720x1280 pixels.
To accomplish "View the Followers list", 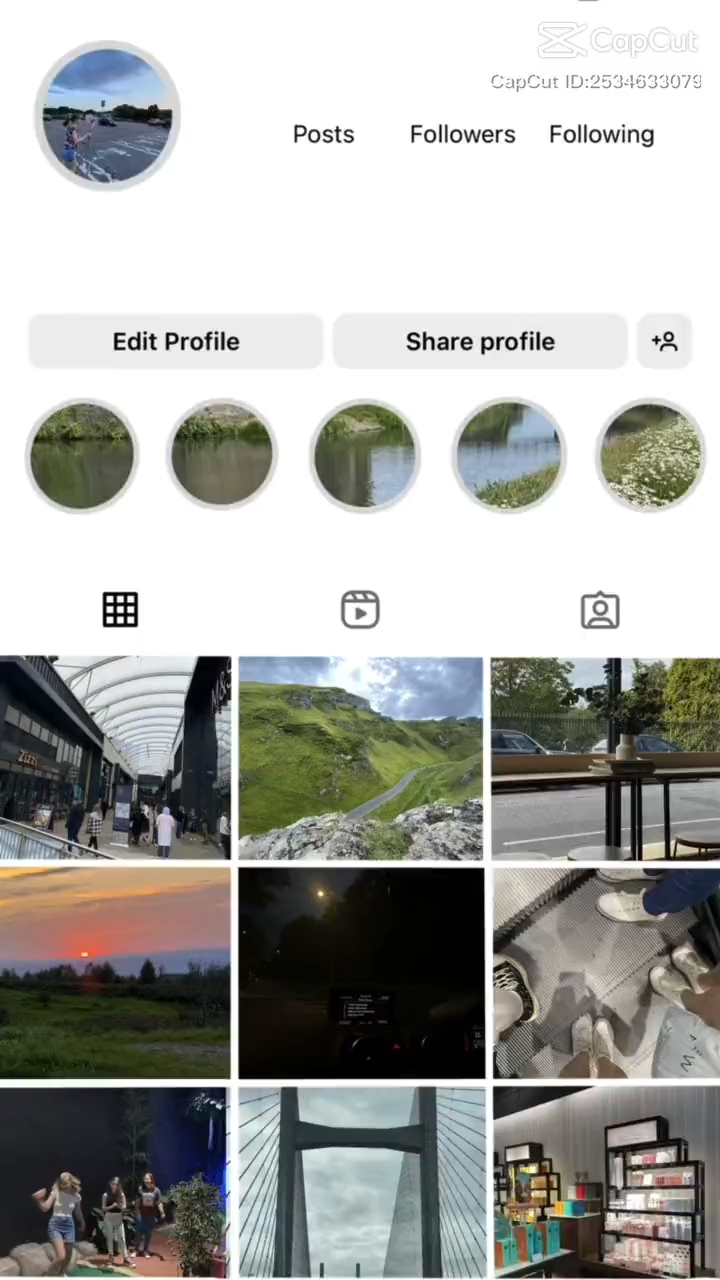I will tap(462, 134).
